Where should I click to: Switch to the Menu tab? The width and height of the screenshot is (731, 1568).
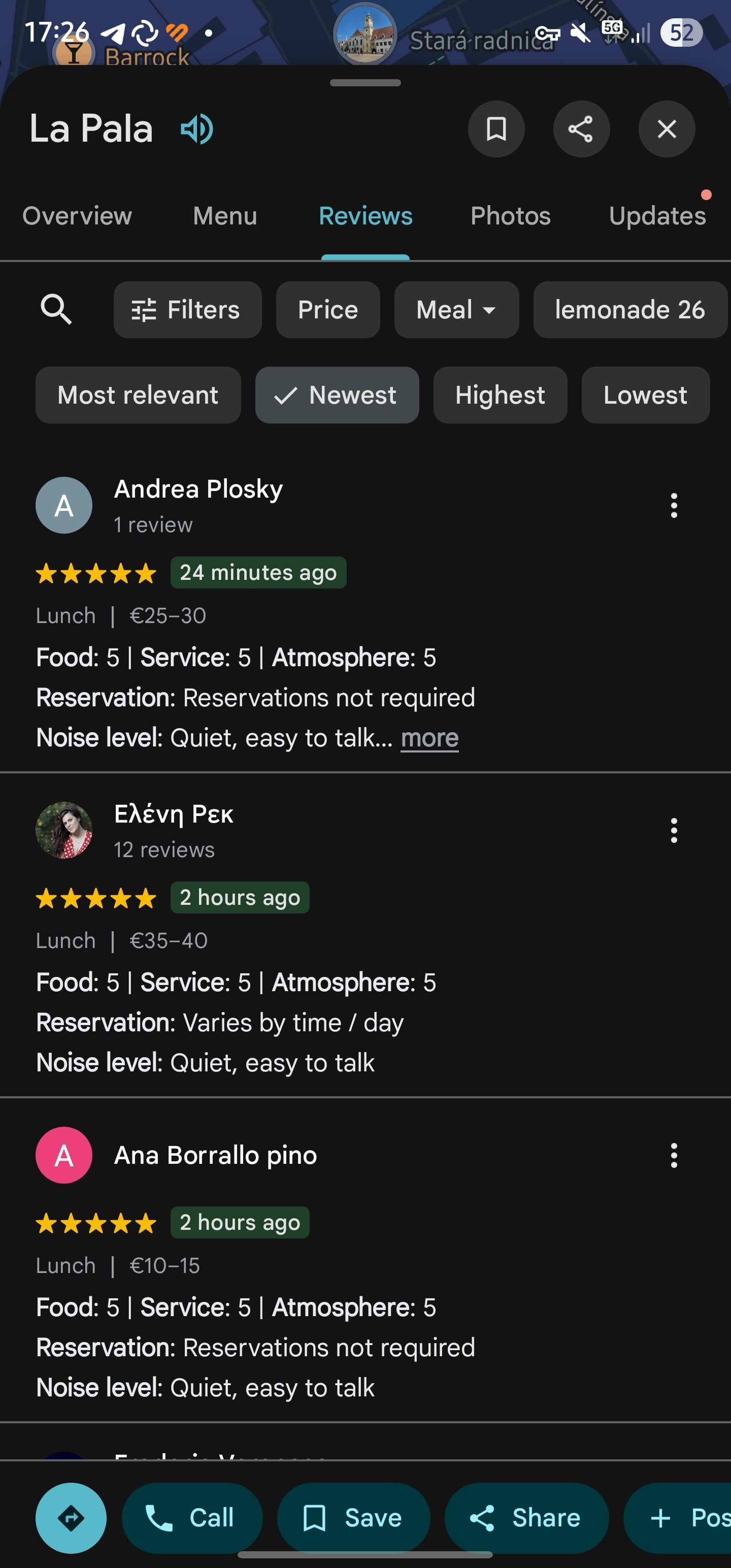pyautogui.click(x=225, y=216)
